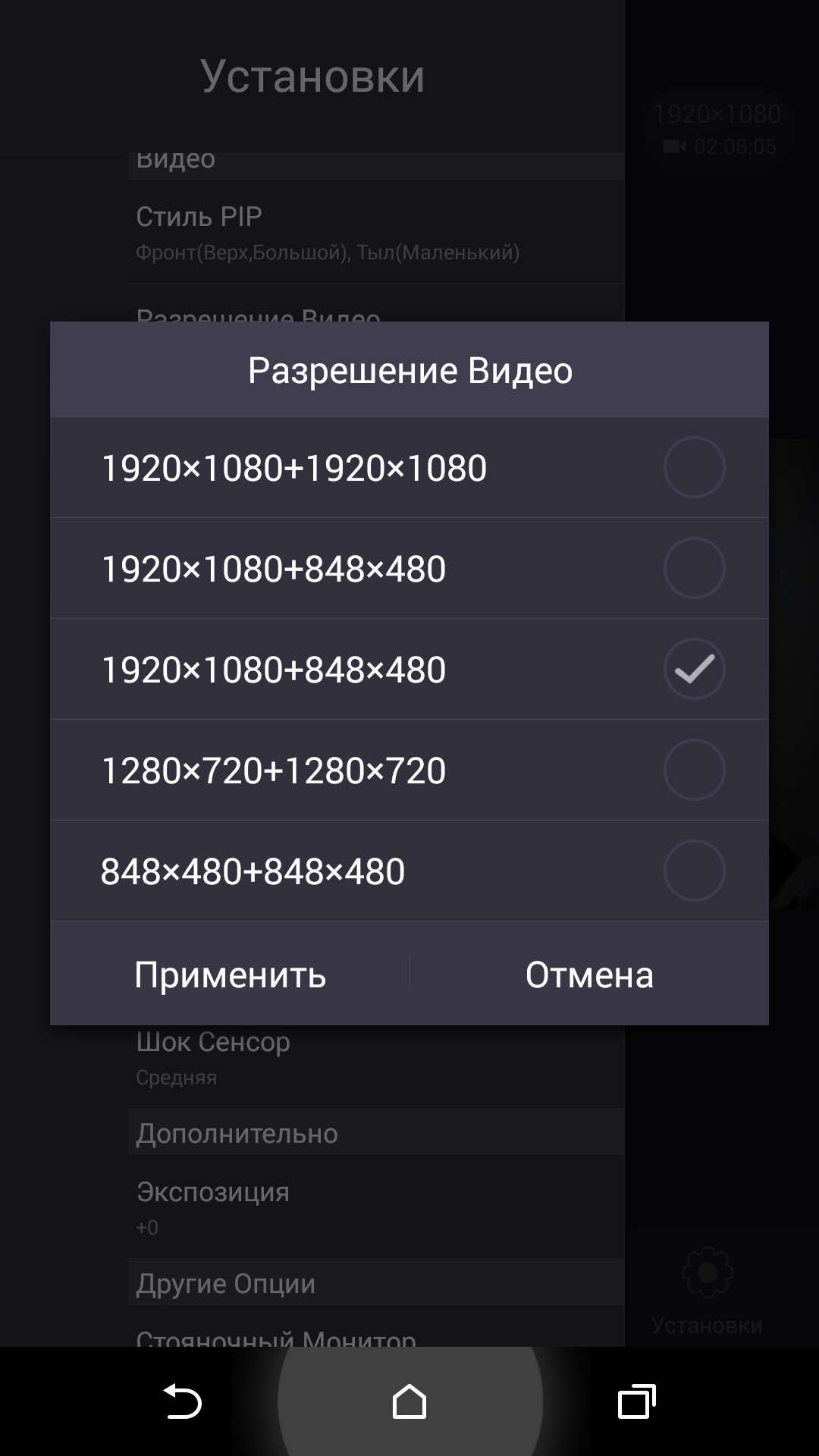Choose the 1280×720+1280×720 resolution

click(x=409, y=770)
